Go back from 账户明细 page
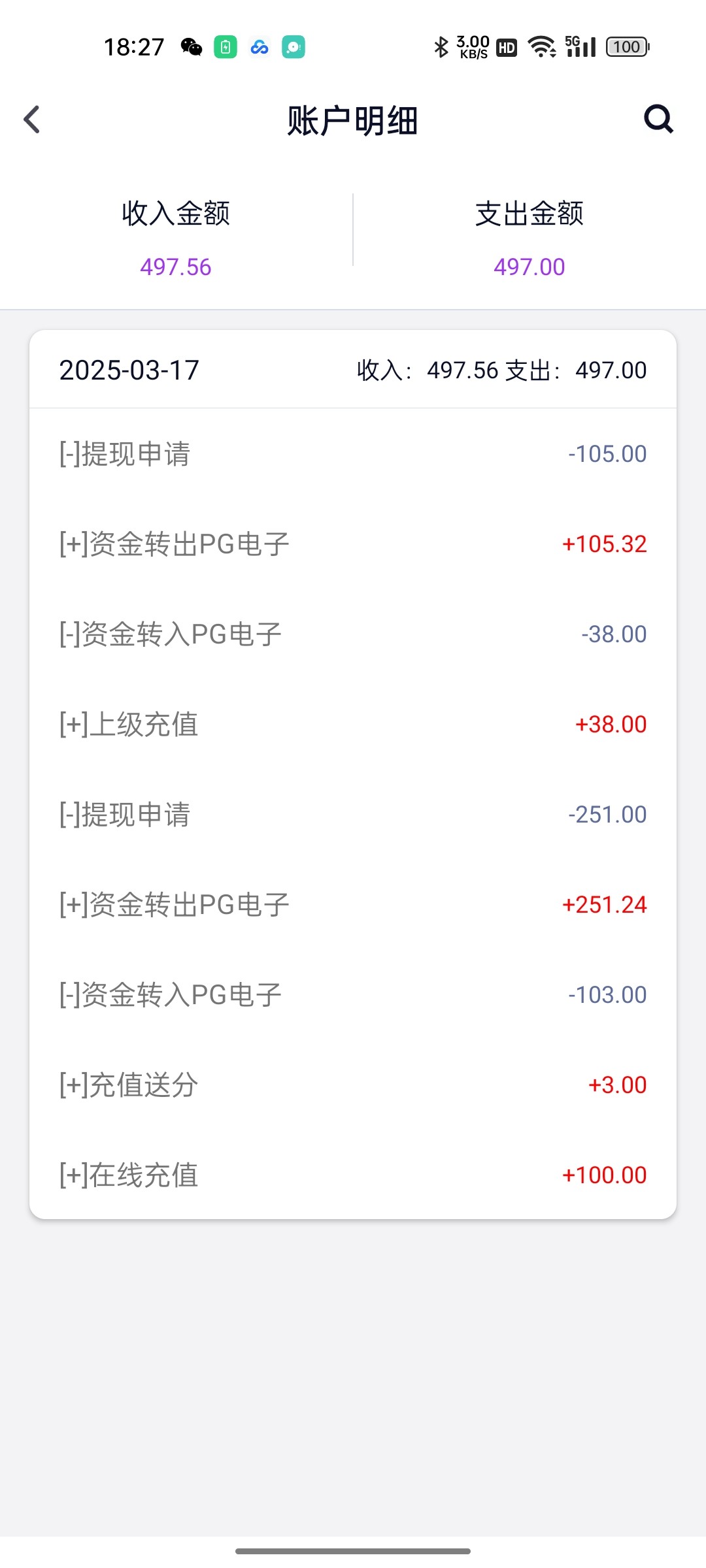Image resolution: width=706 pixels, height=1568 pixels. point(32,120)
